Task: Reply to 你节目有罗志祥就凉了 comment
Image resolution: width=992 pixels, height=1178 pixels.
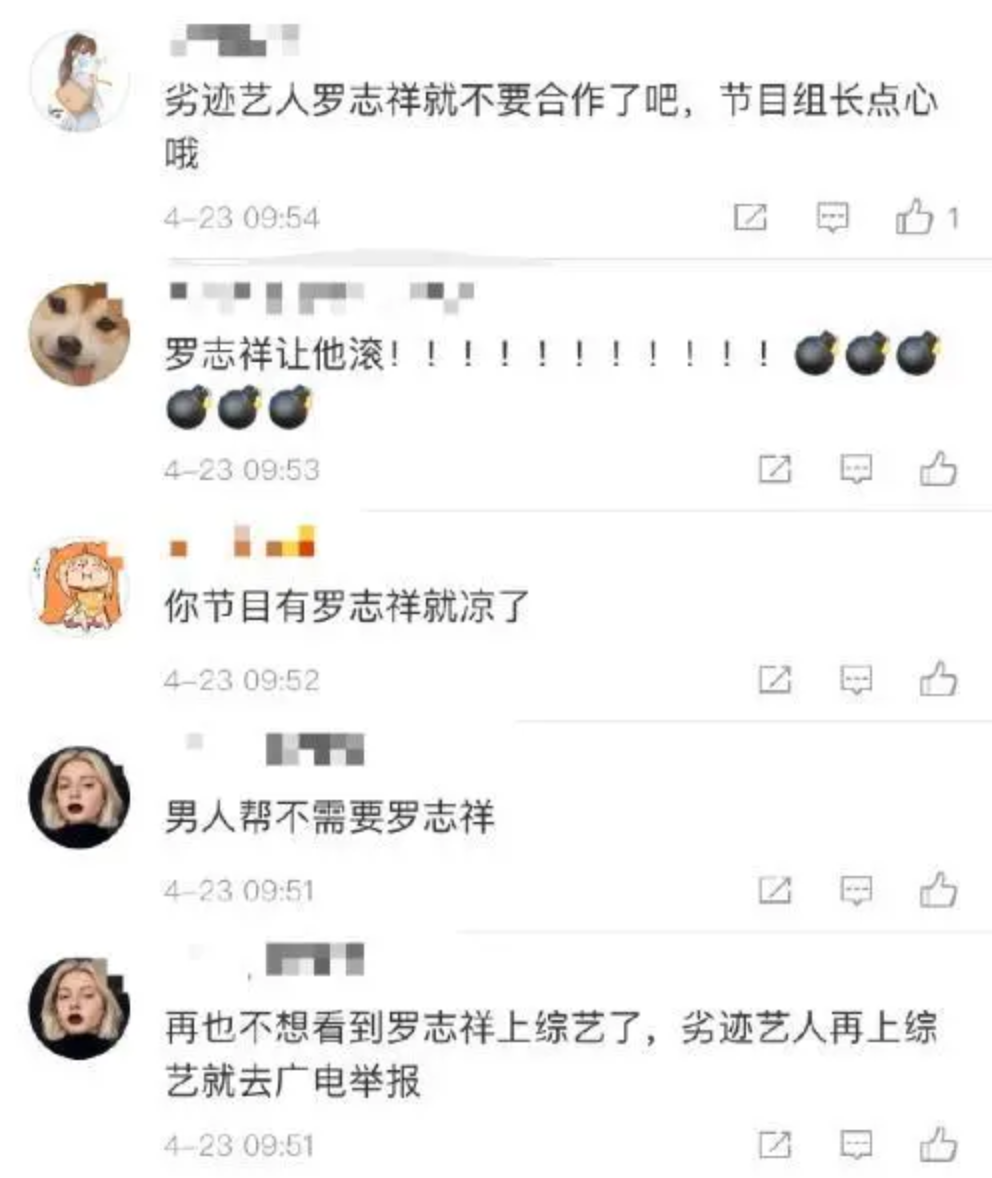Action: point(856,680)
